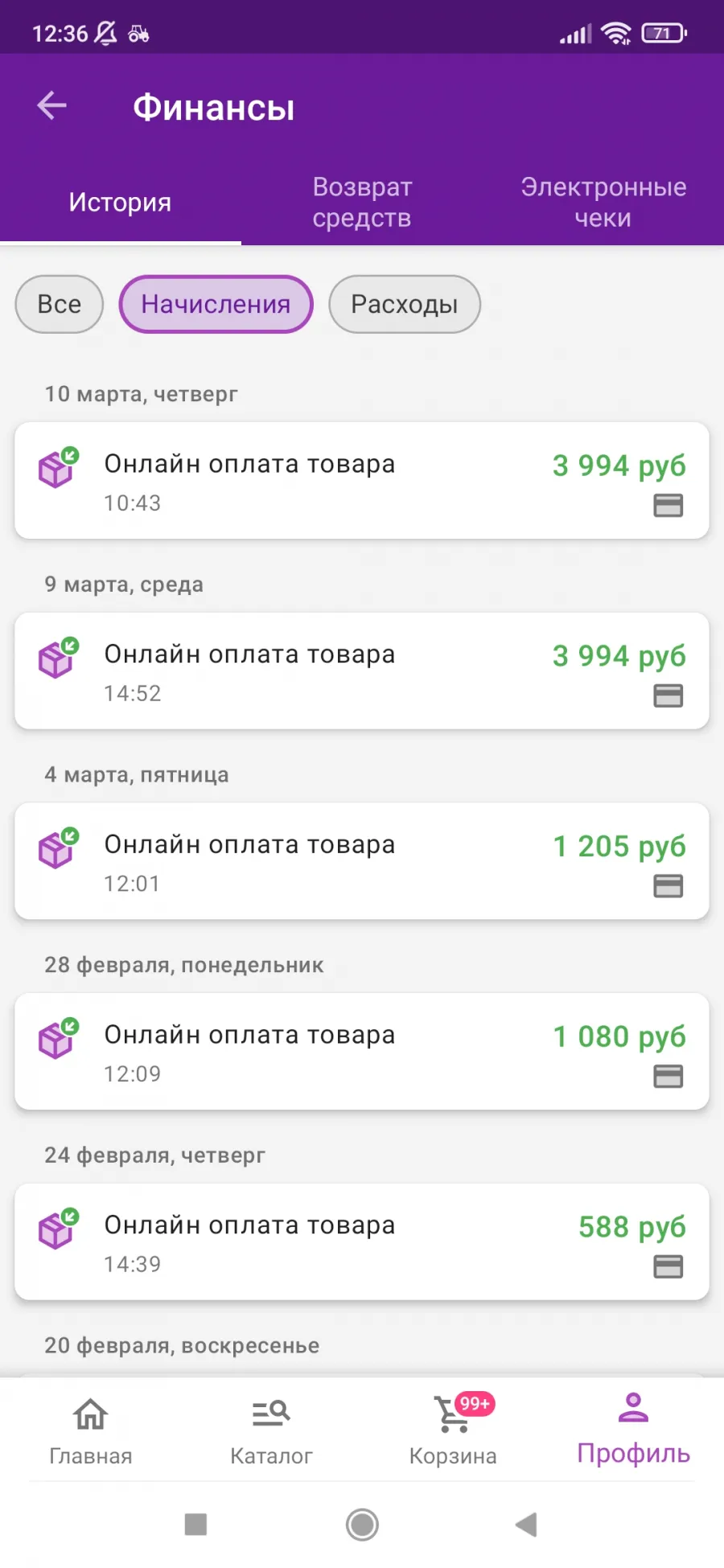The width and height of the screenshot is (724, 1568).
Task: Go to Главная in bottom navigation
Action: 91,1430
